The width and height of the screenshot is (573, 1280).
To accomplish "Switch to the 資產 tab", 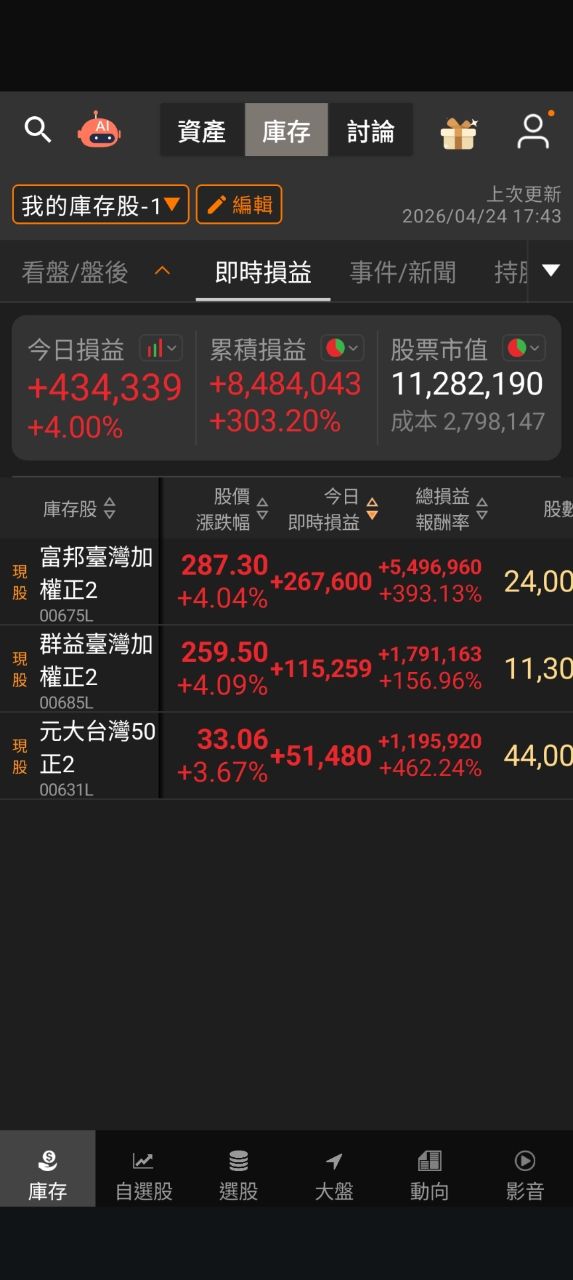I will click(202, 130).
